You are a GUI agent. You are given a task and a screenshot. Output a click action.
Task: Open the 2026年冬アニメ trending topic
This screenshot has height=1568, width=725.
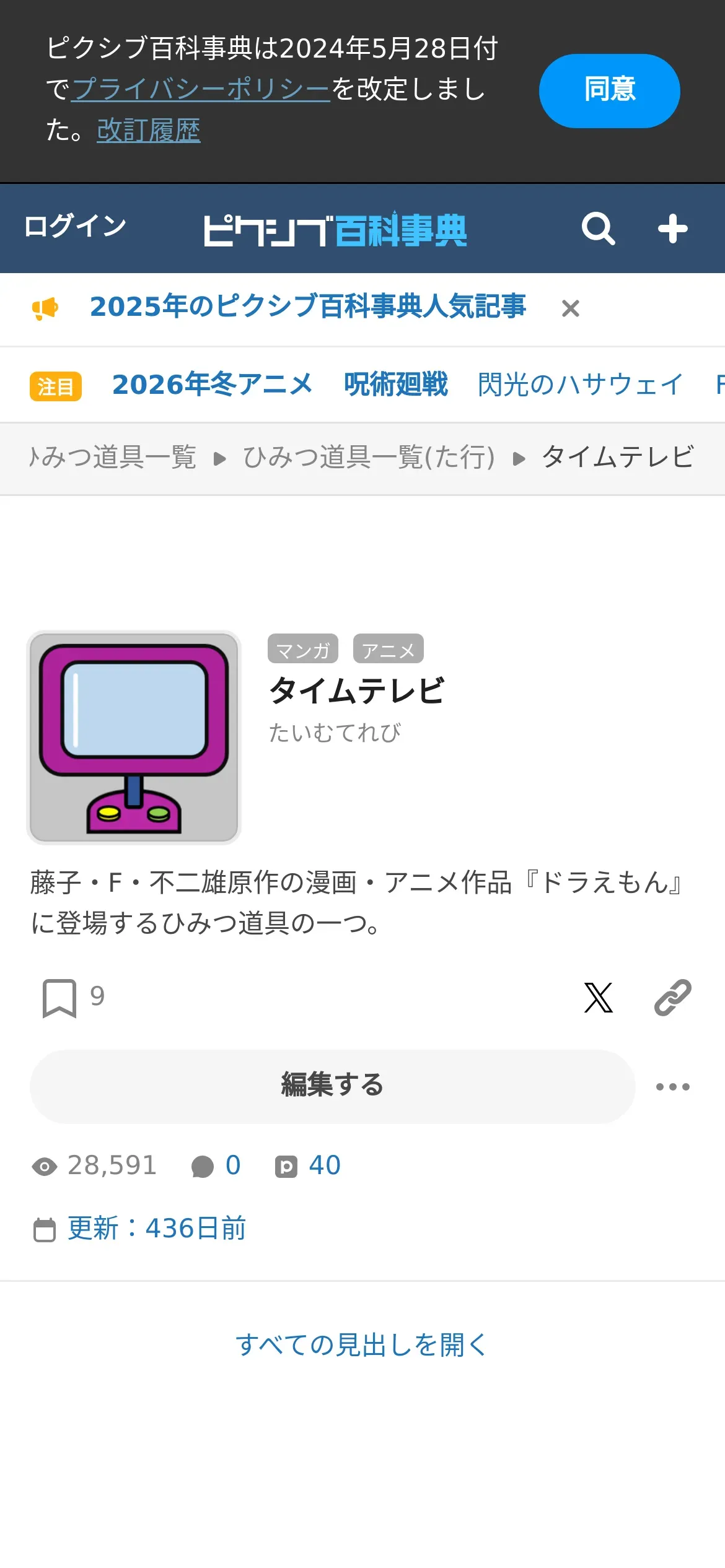(212, 385)
